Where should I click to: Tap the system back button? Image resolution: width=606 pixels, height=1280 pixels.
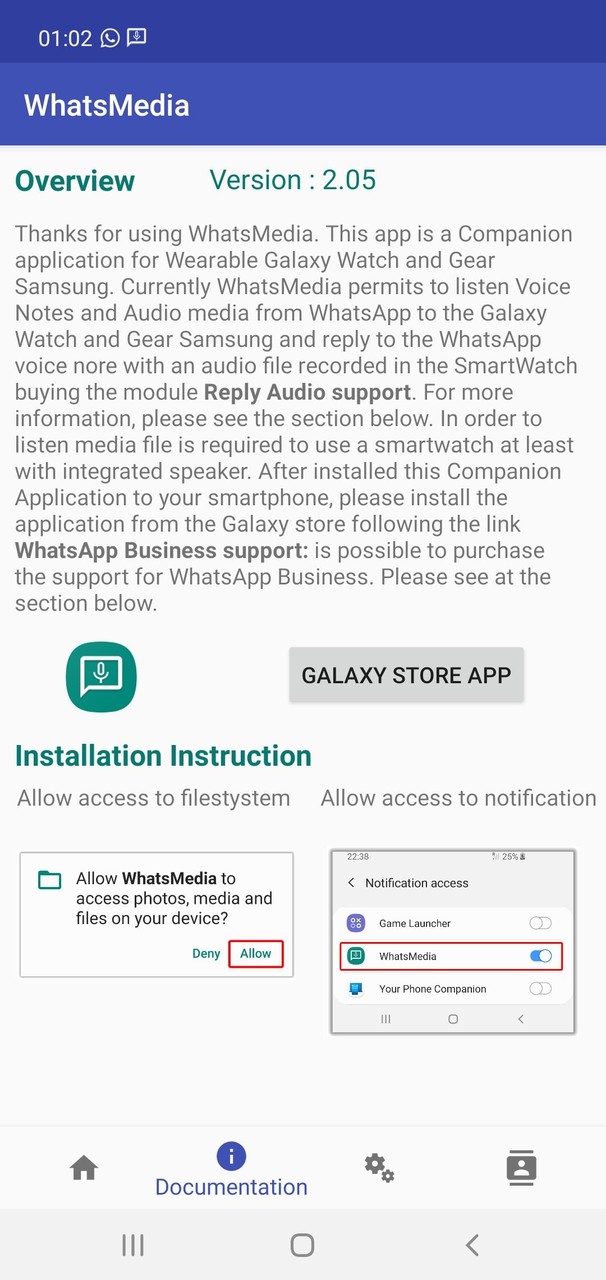click(x=472, y=1245)
